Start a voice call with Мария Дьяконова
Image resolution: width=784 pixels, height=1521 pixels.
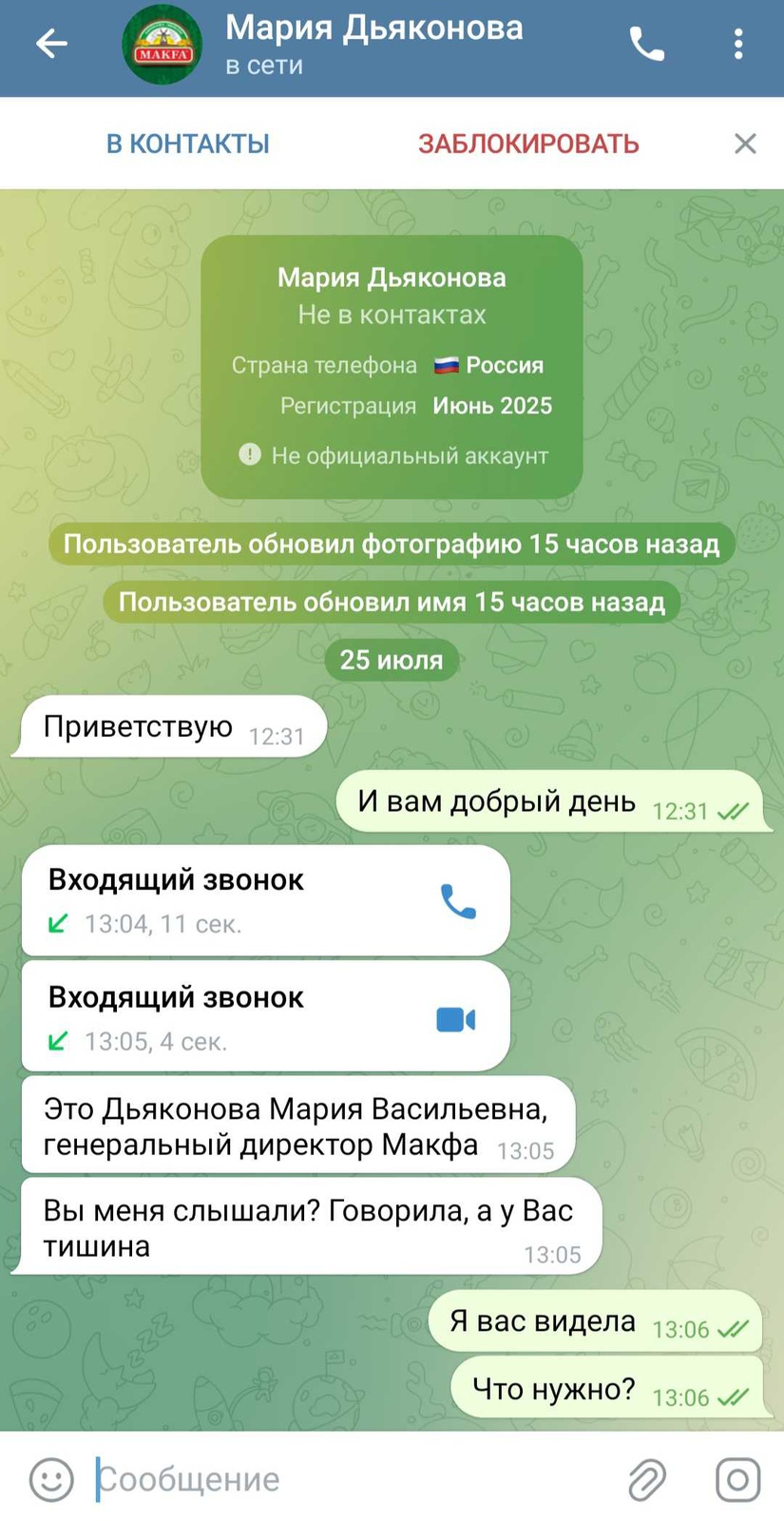point(647,44)
